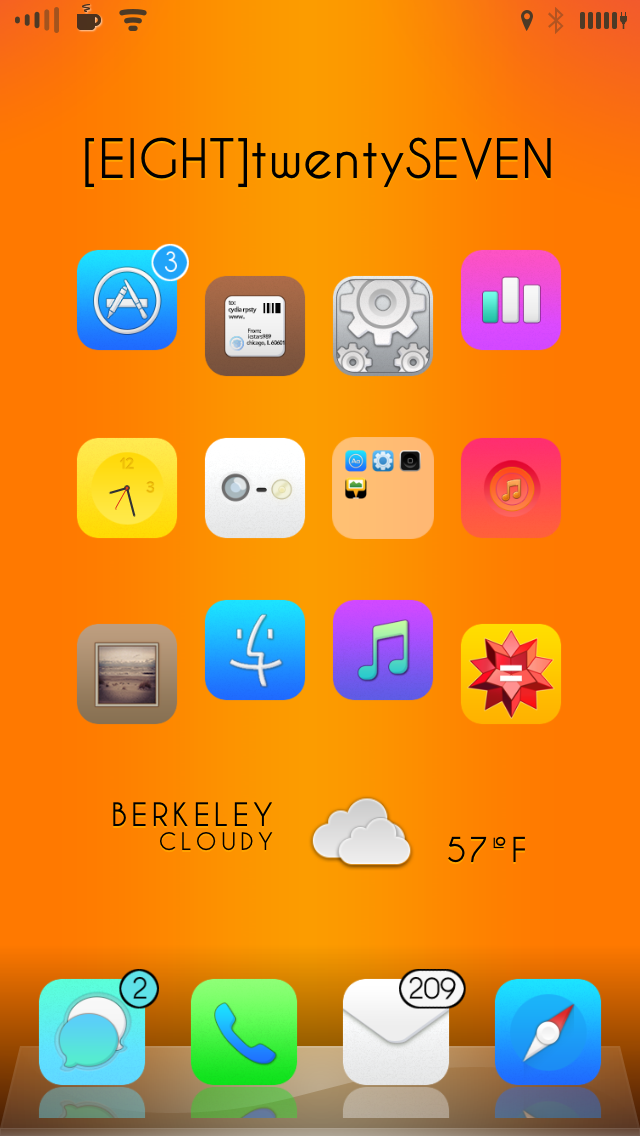
Task: Open the gear settings app
Action: (x=383, y=326)
